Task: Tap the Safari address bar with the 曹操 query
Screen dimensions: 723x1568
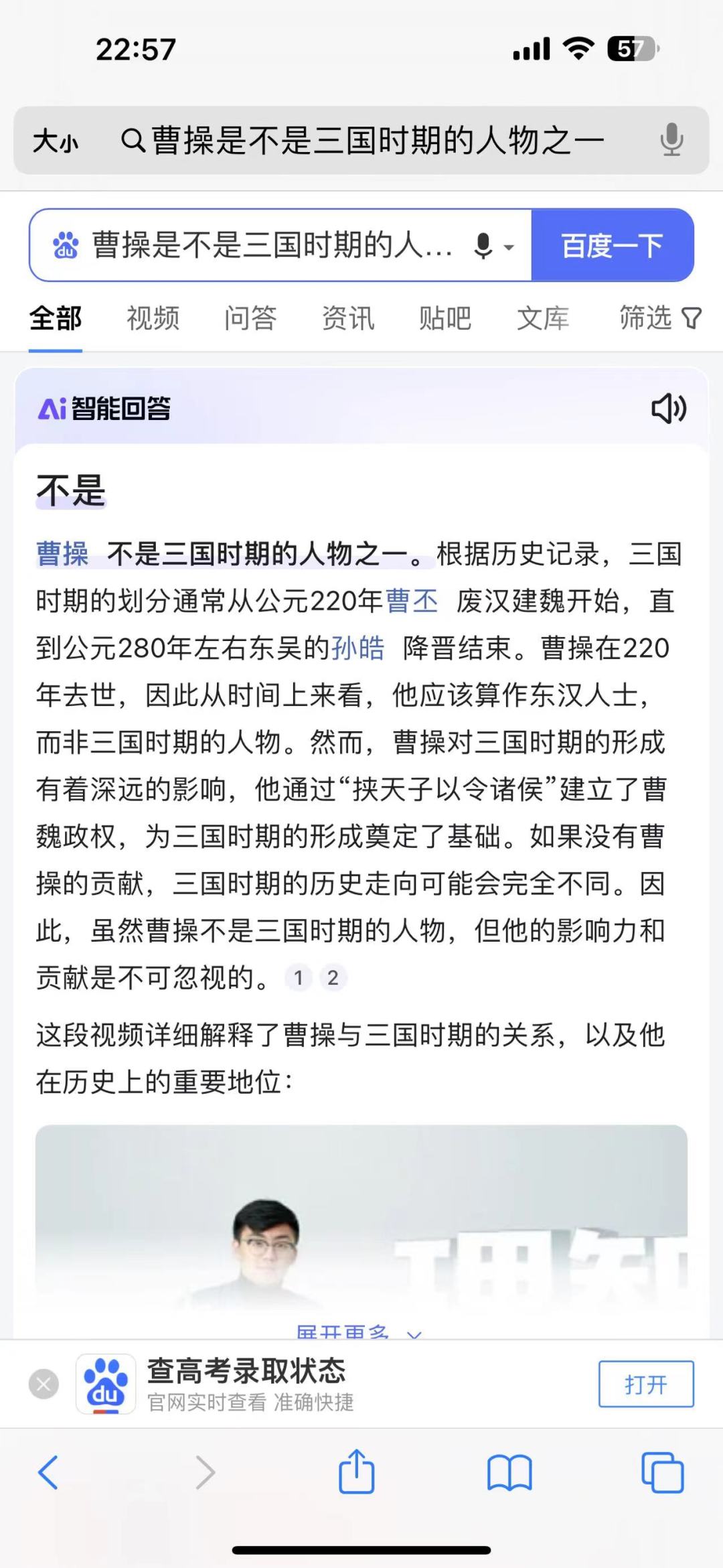Action: tap(361, 140)
